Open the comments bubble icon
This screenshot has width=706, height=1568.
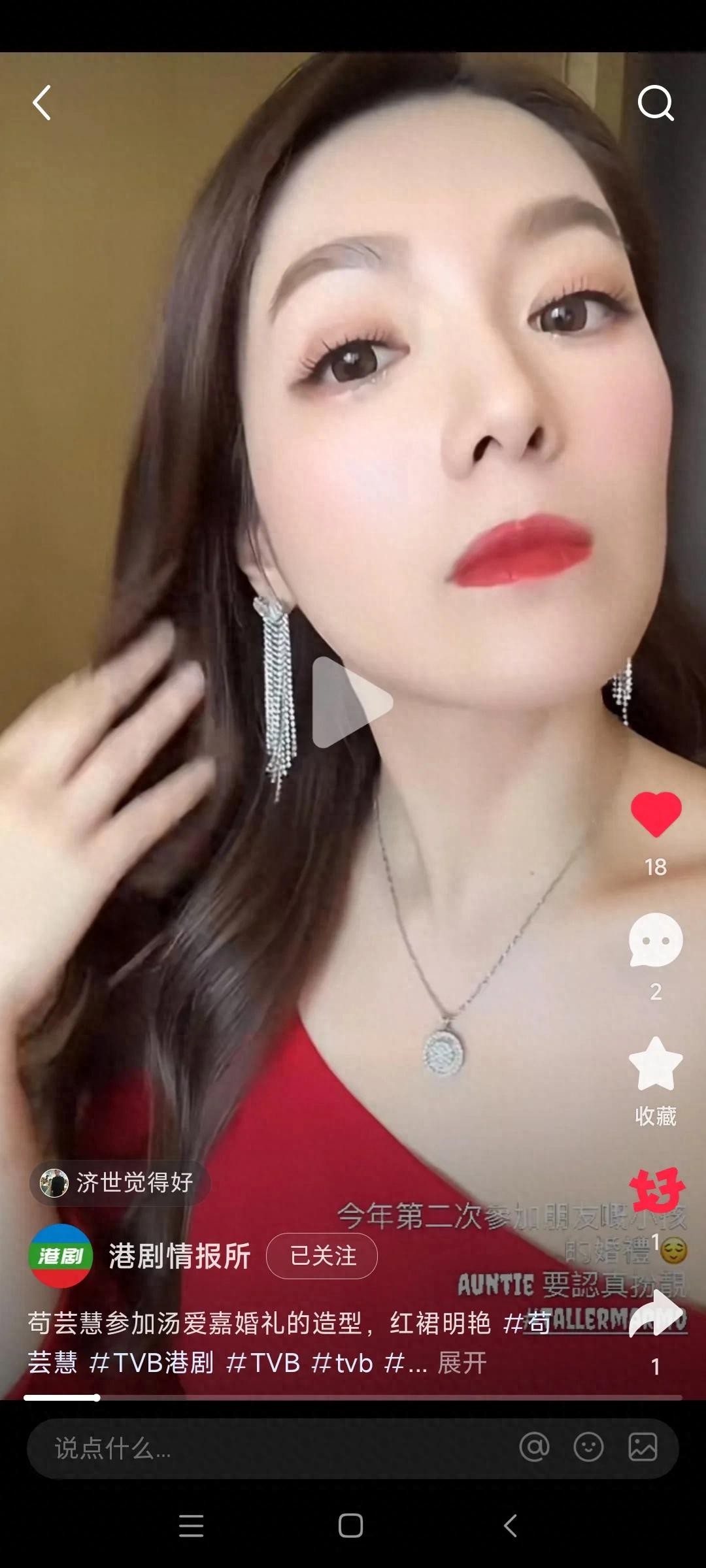click(x=656, y=941)
